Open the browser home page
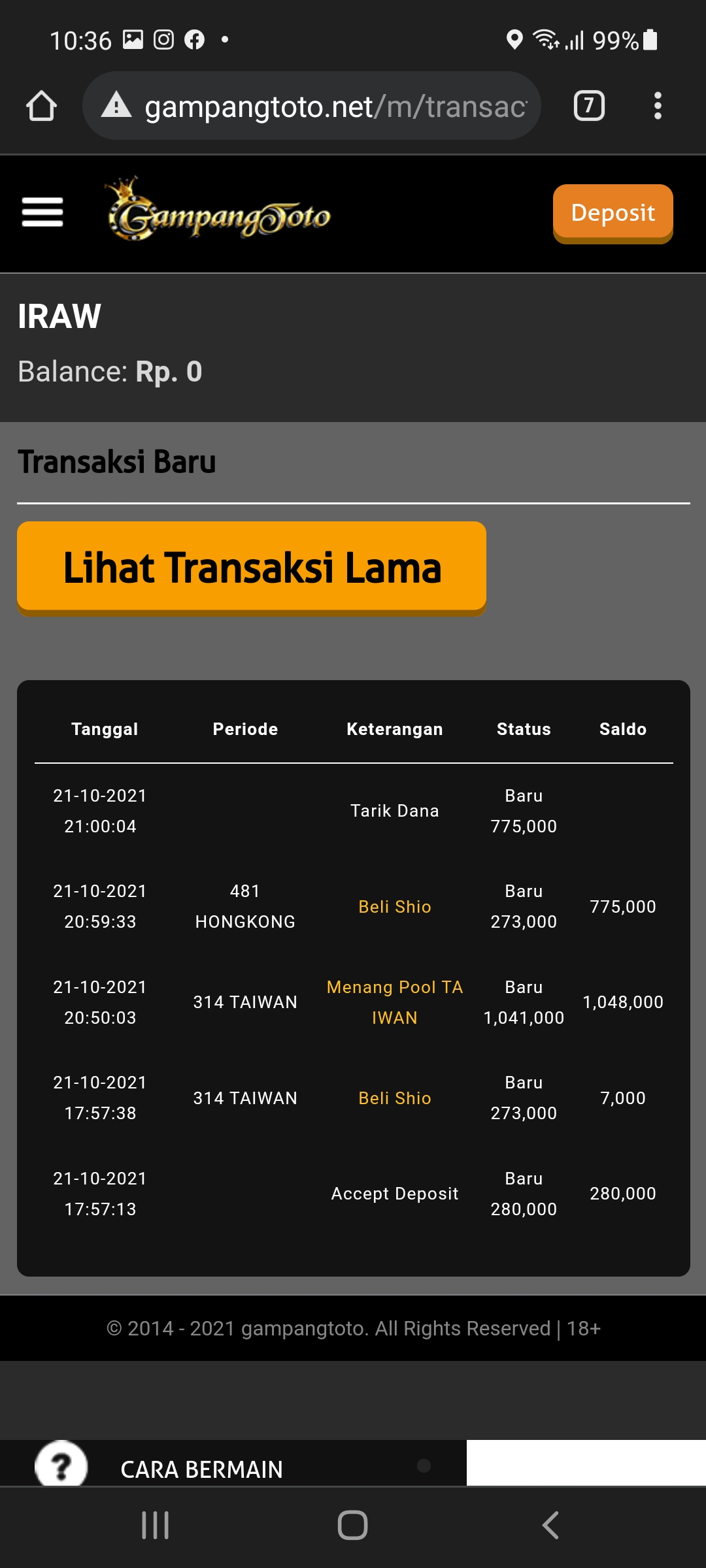The image size is (706, 1568). coord(41,106)
